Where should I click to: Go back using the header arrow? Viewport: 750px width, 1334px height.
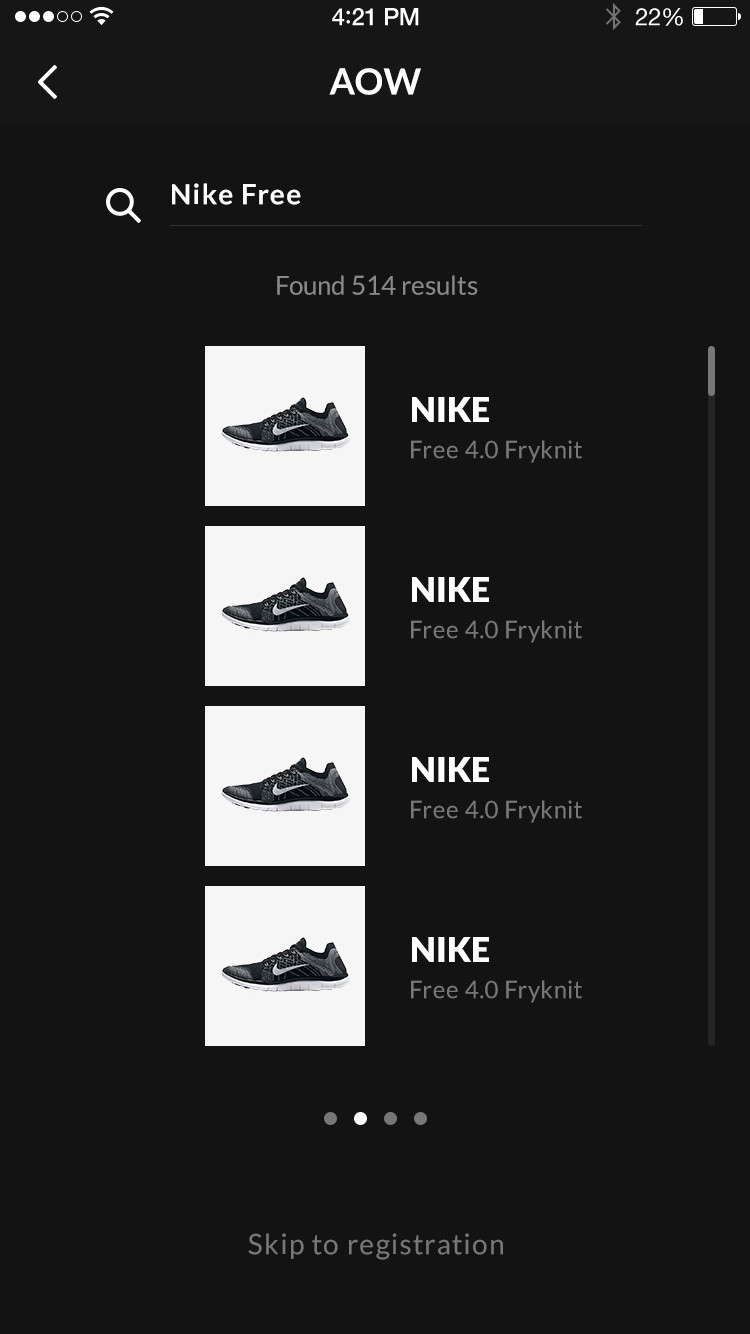[x=48, y=82]
